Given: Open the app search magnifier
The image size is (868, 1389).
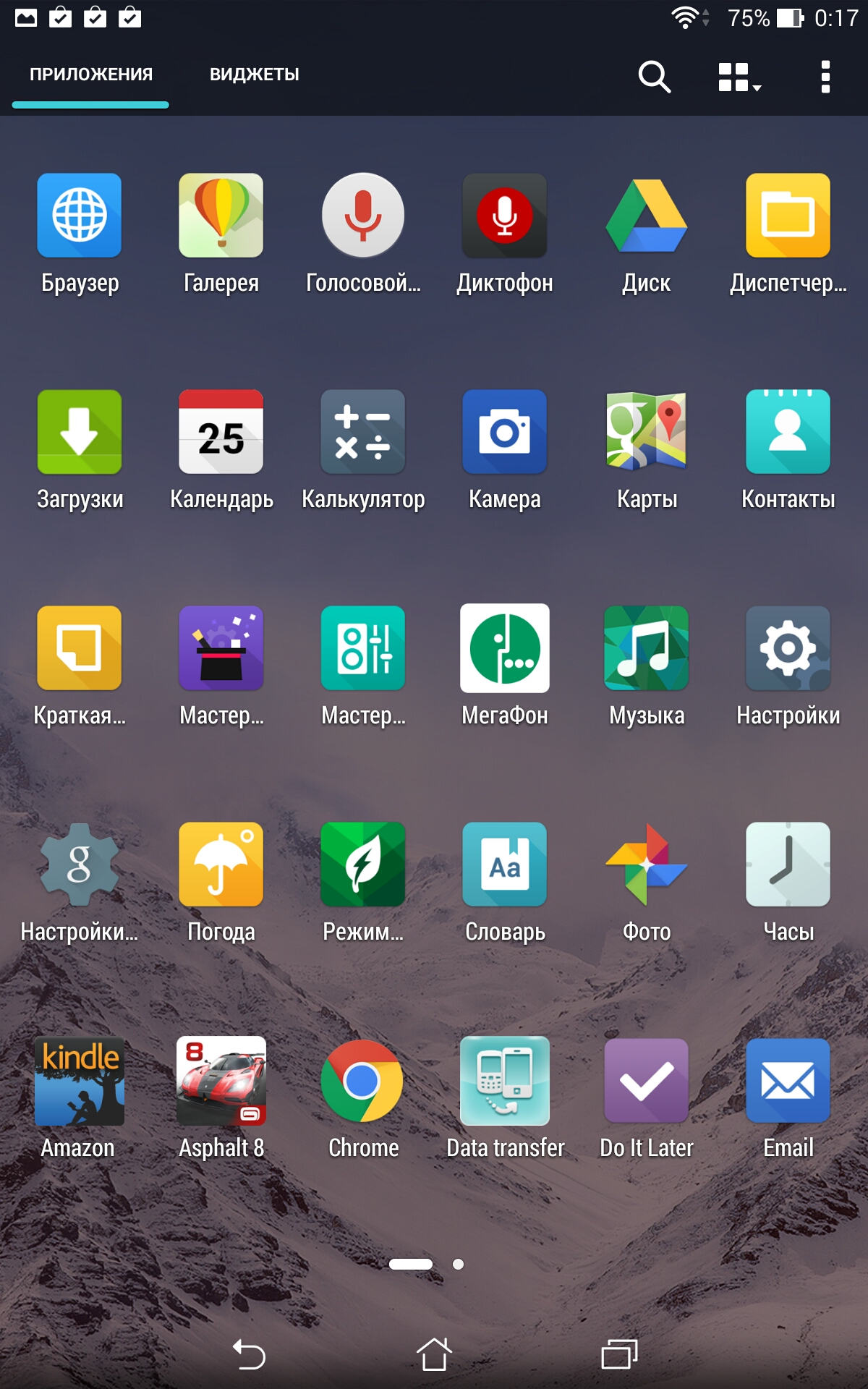Looking at the screenshot, I should (x=654, y=76).
